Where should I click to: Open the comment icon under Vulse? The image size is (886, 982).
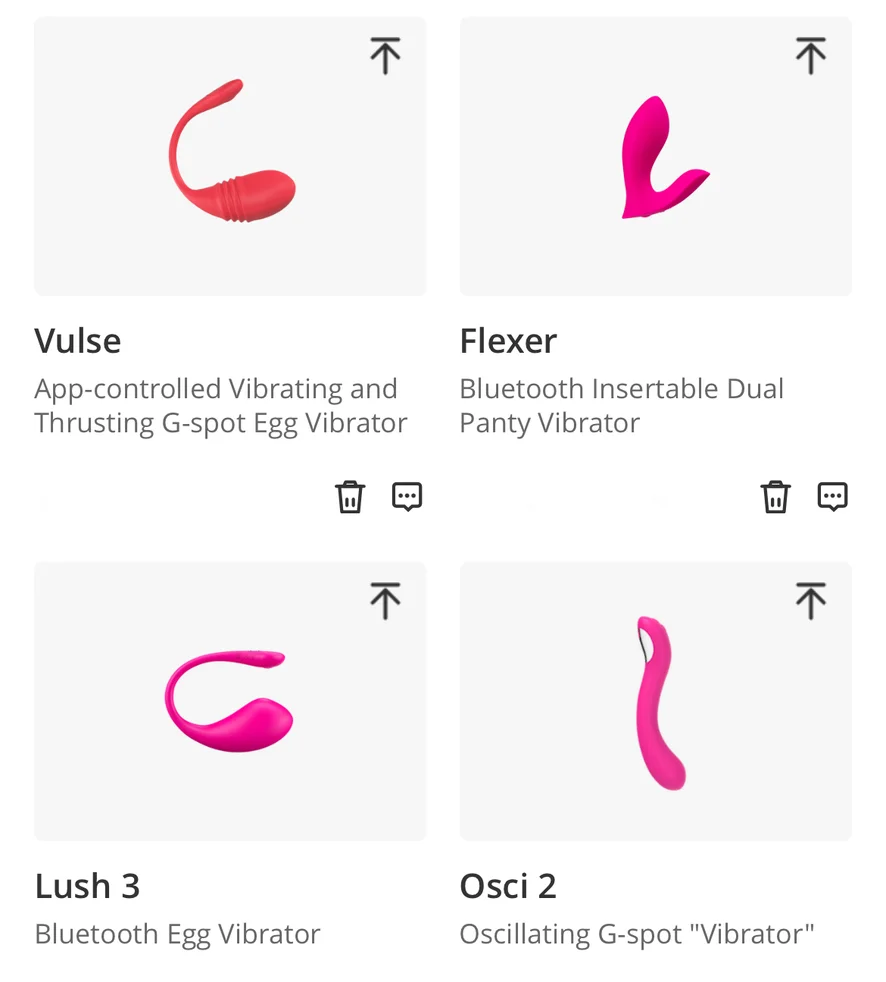[x=407, y=496]
